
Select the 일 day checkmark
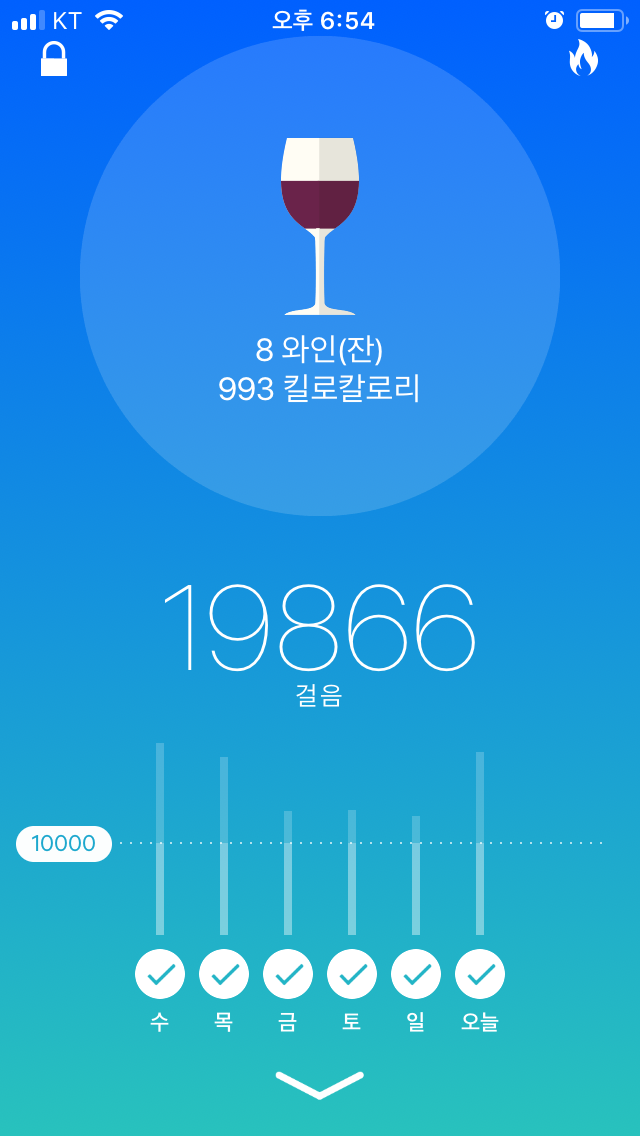[416, 974]
